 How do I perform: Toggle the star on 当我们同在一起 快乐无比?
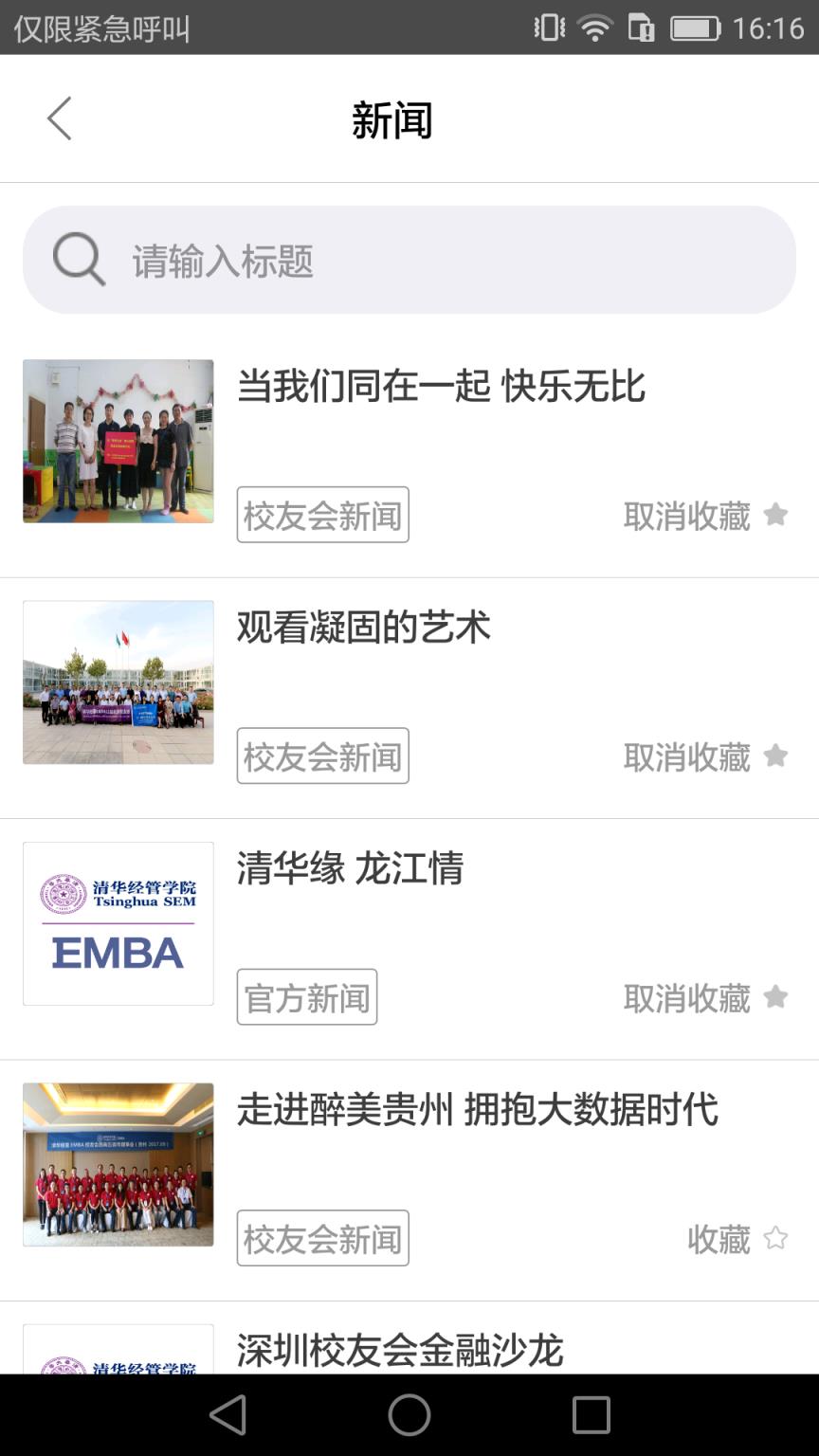point(776,513)
